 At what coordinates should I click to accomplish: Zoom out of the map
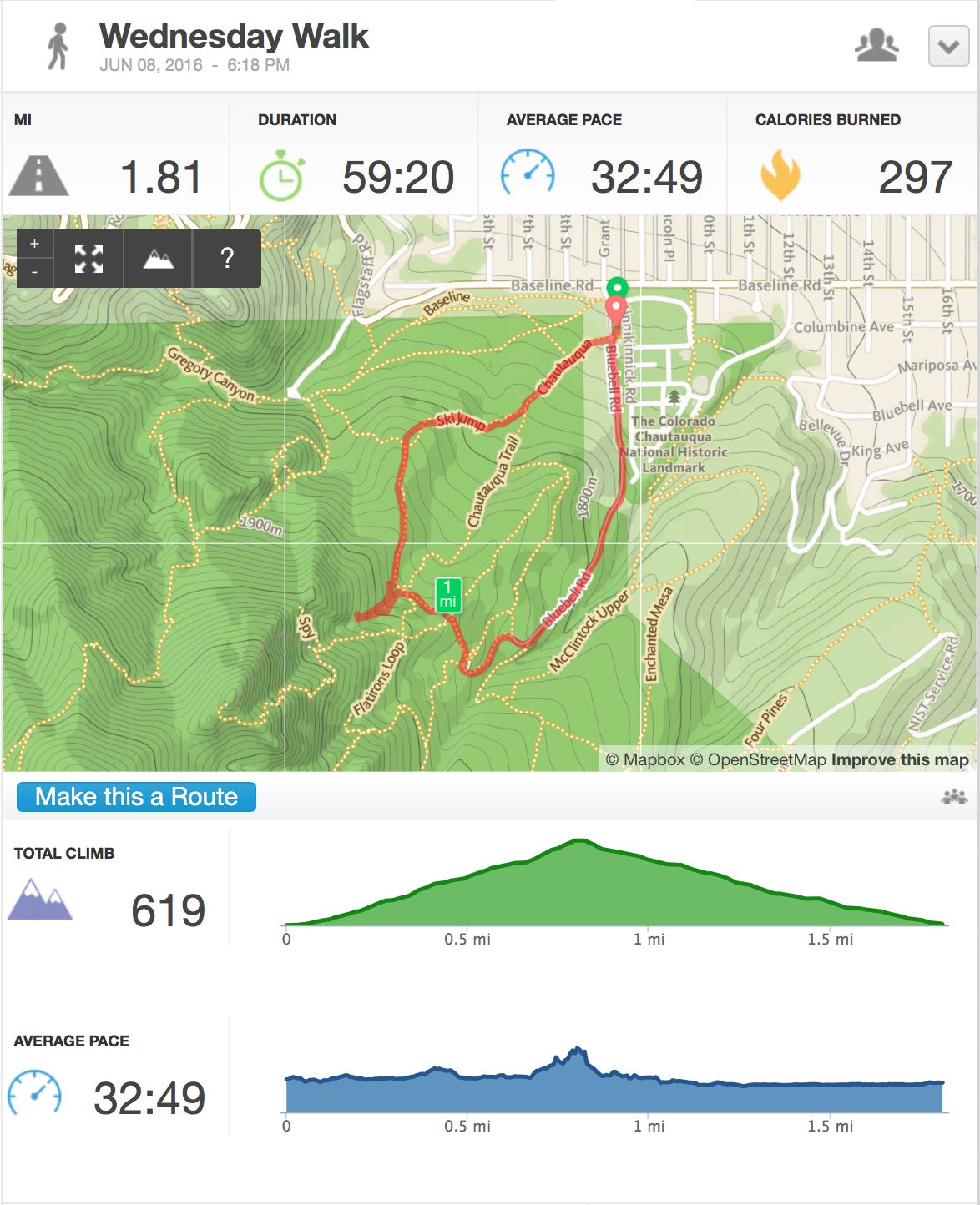point(34,272)
